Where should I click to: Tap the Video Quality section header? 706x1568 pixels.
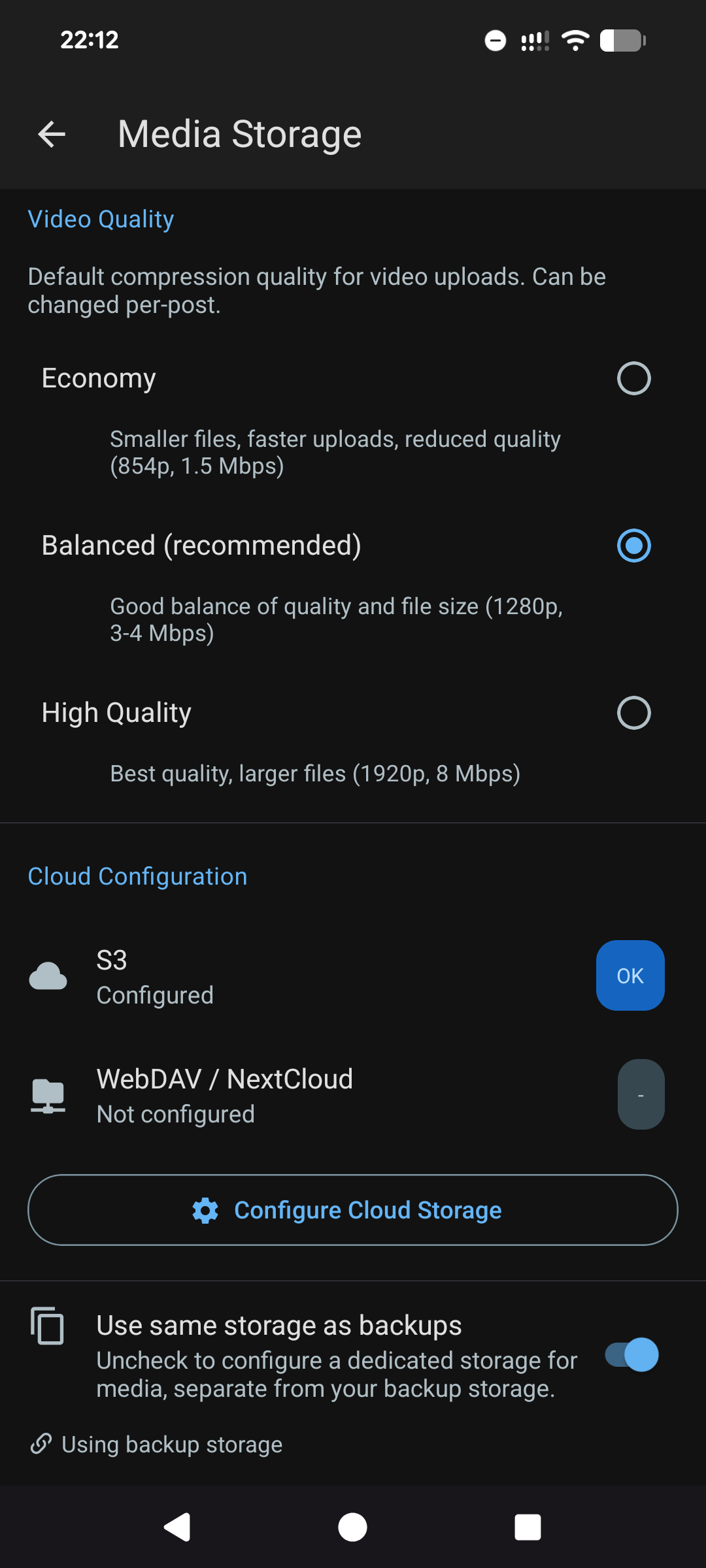tap(100, 219)
